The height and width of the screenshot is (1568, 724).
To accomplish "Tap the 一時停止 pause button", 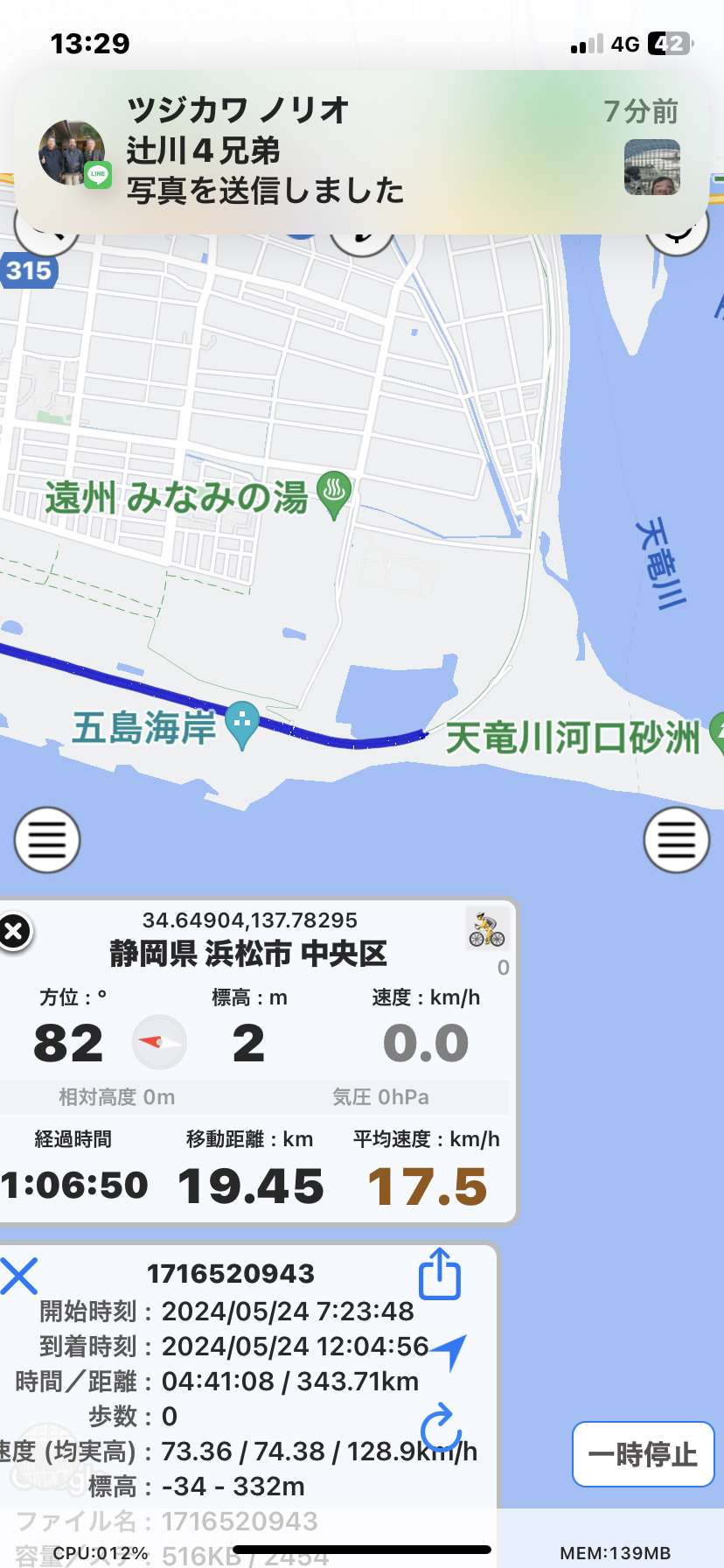I will tap(643, 1454).
